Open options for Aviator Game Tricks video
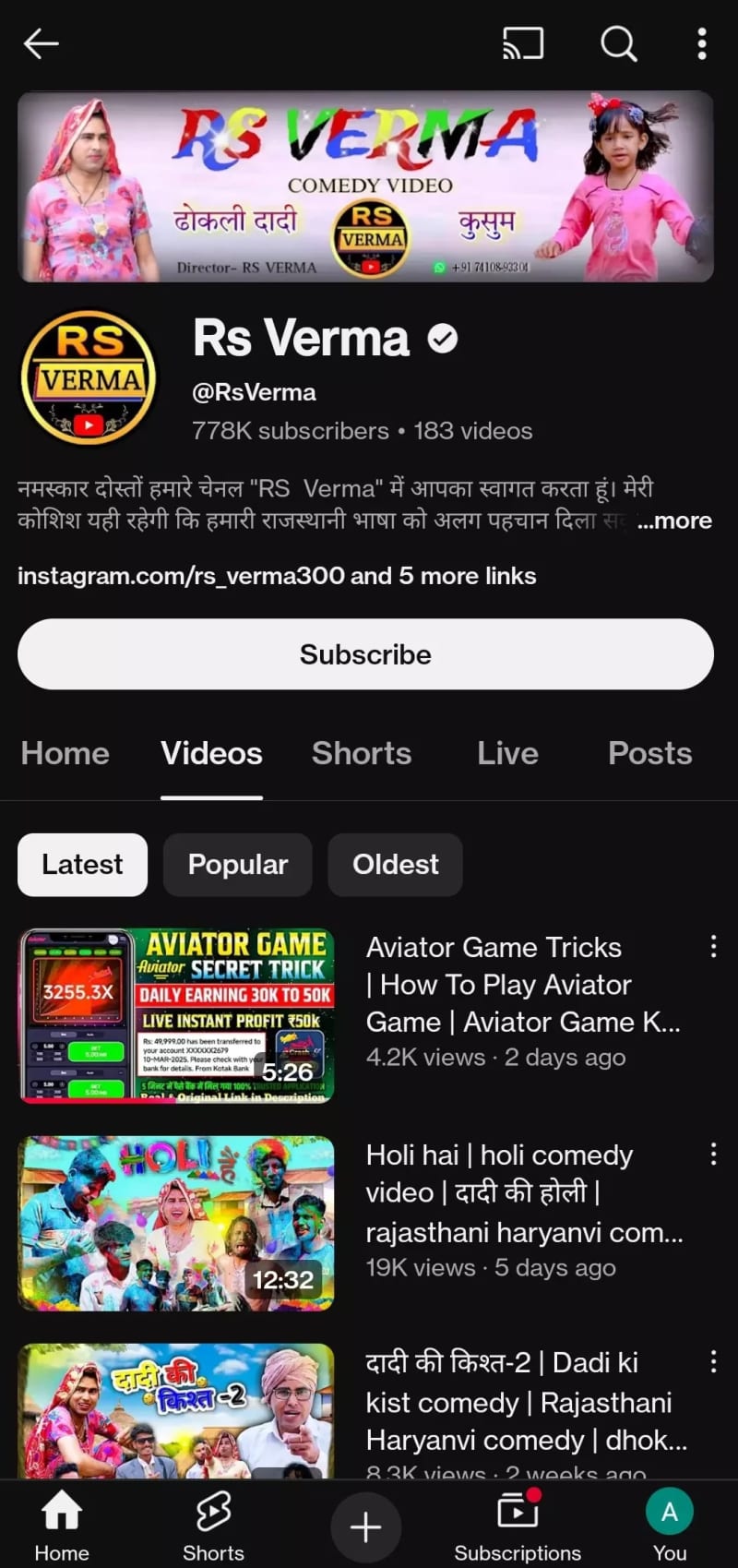Viewport: 738px width, 1568px height. 713,946
